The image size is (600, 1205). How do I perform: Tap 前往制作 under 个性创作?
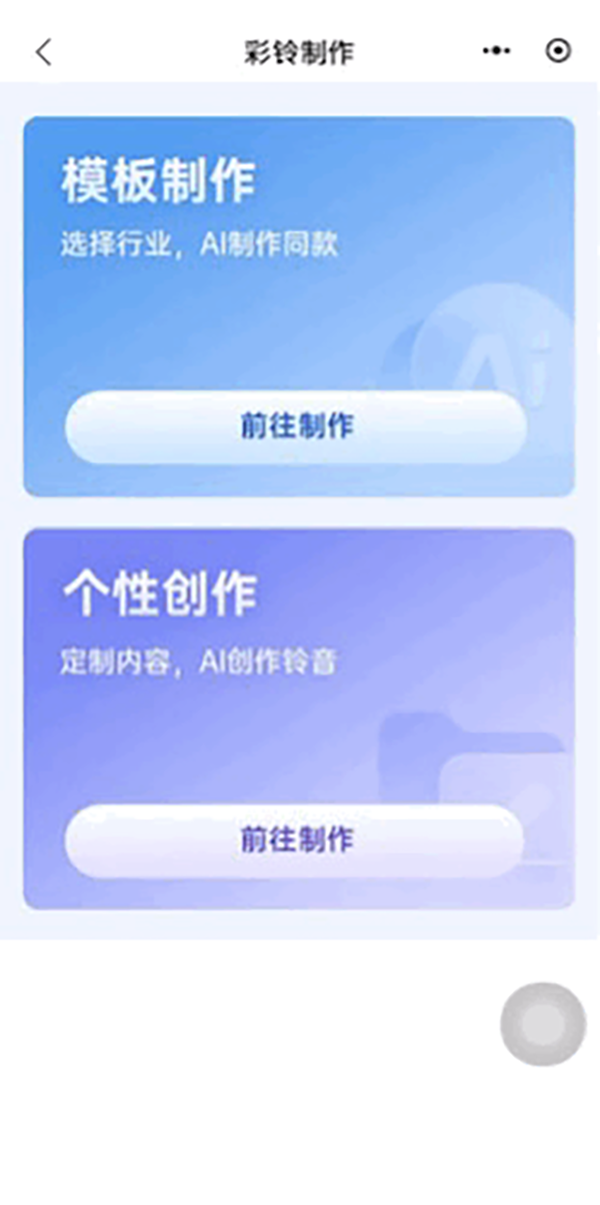[295, 840]
